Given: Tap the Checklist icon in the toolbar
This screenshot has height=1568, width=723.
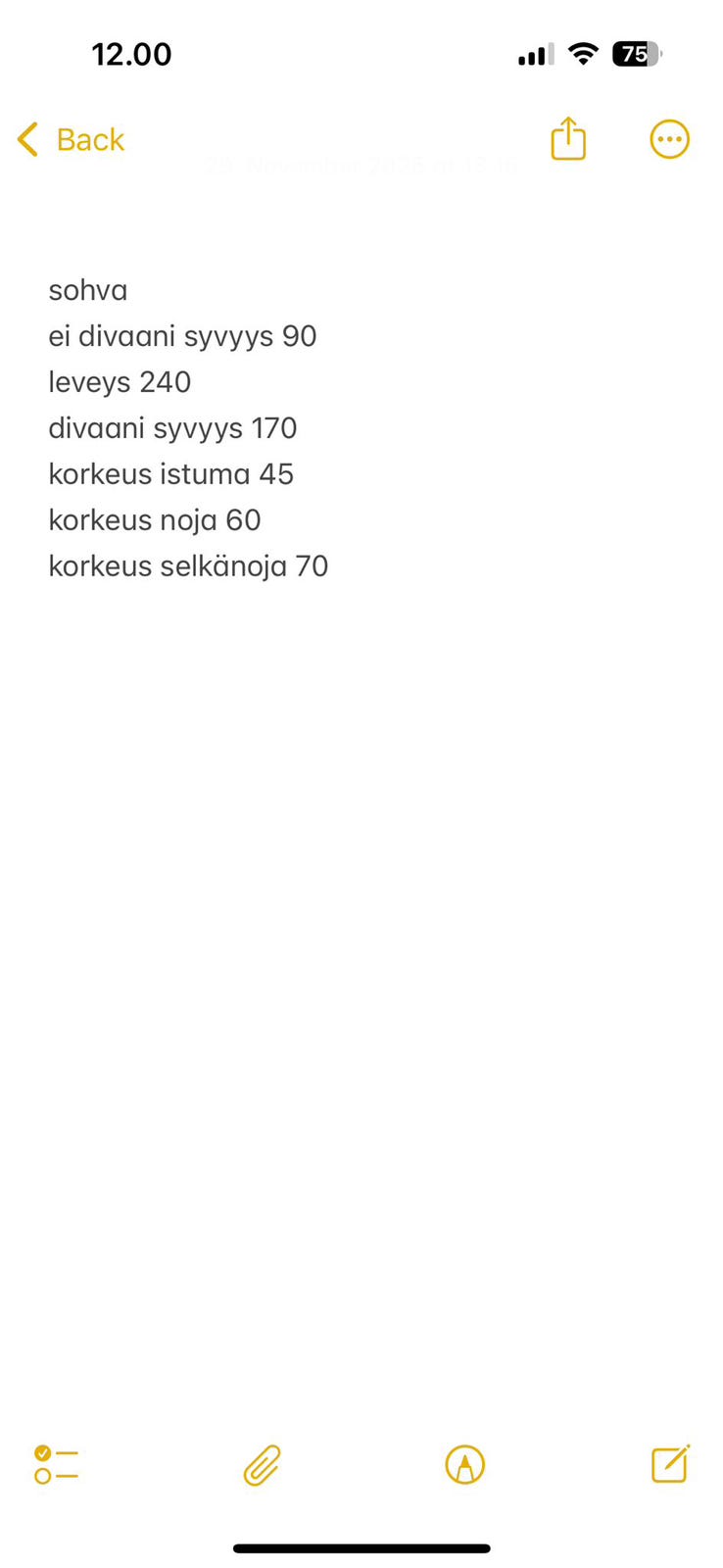Looking at the screenshot, I should coord(56,1465).
